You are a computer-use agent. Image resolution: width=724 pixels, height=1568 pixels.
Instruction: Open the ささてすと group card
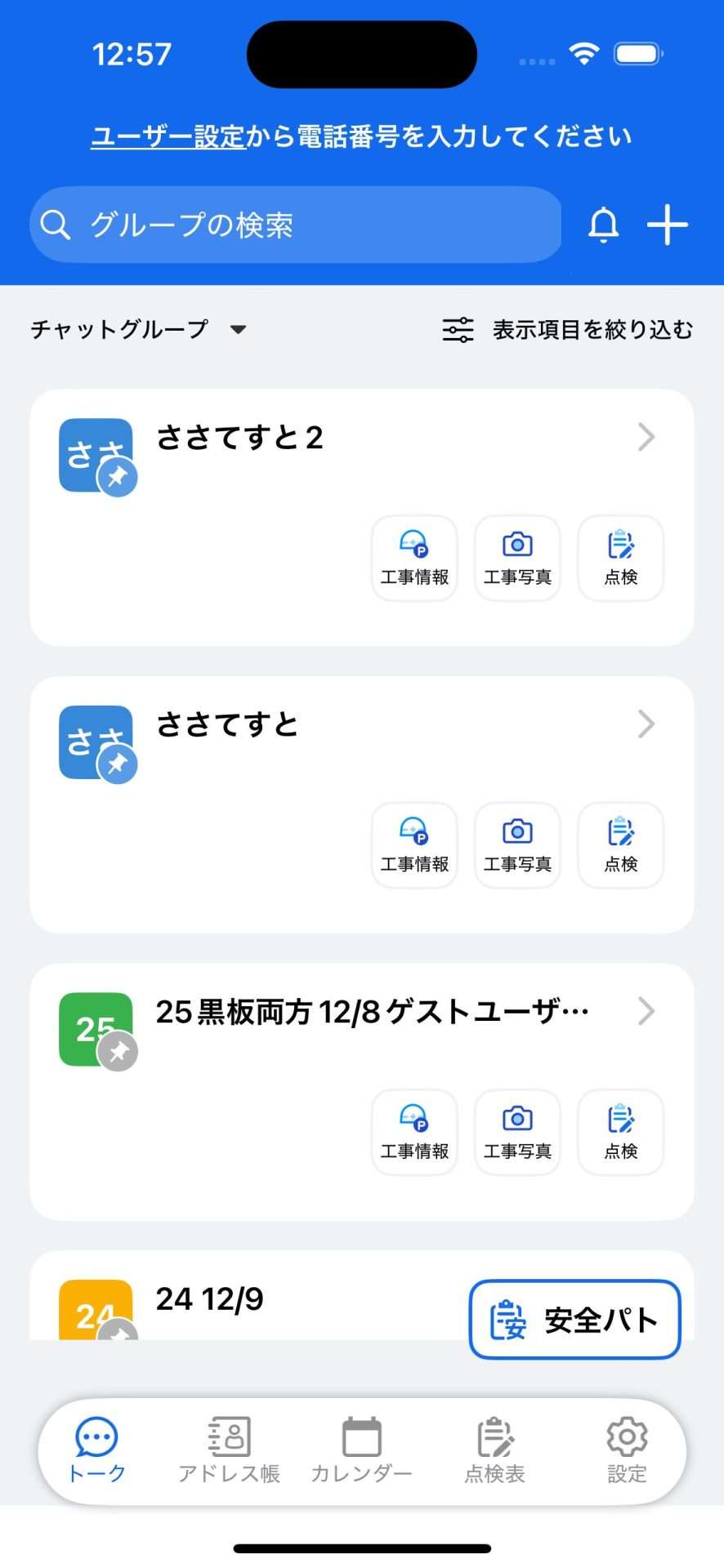(362, 804)
